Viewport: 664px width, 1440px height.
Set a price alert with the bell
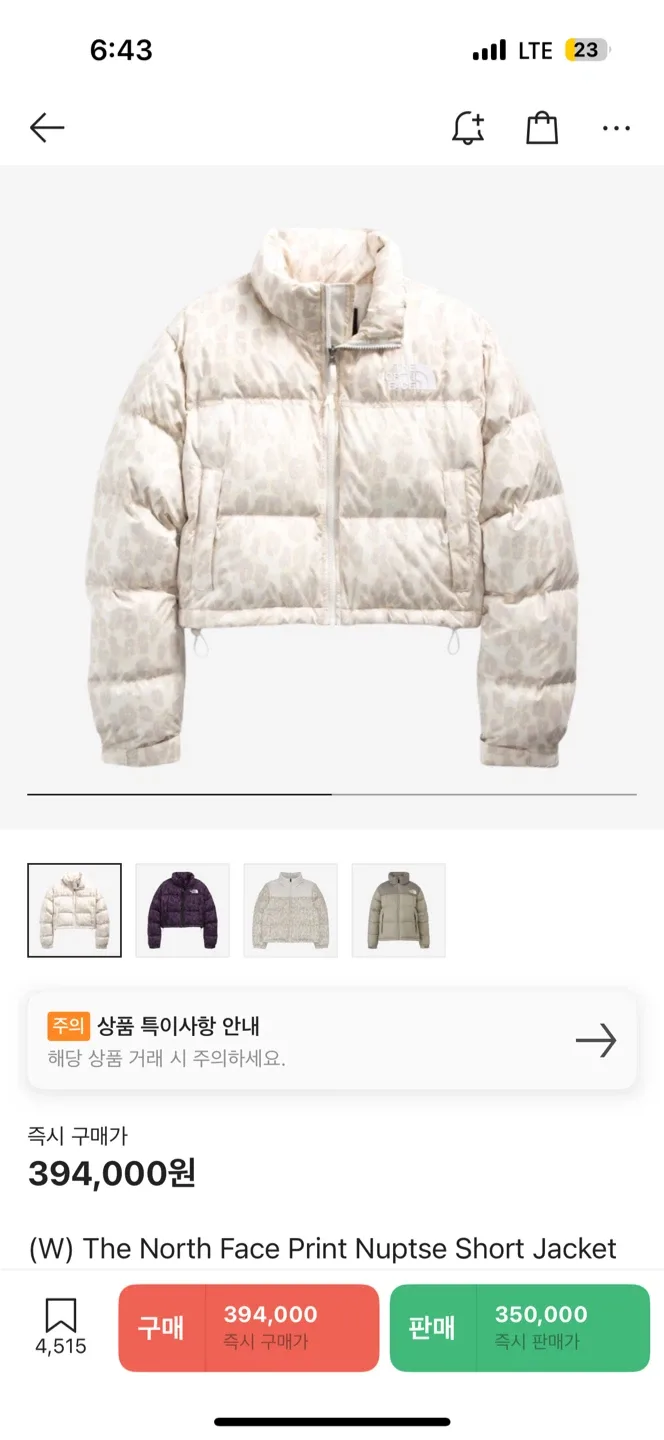point(468,128)
